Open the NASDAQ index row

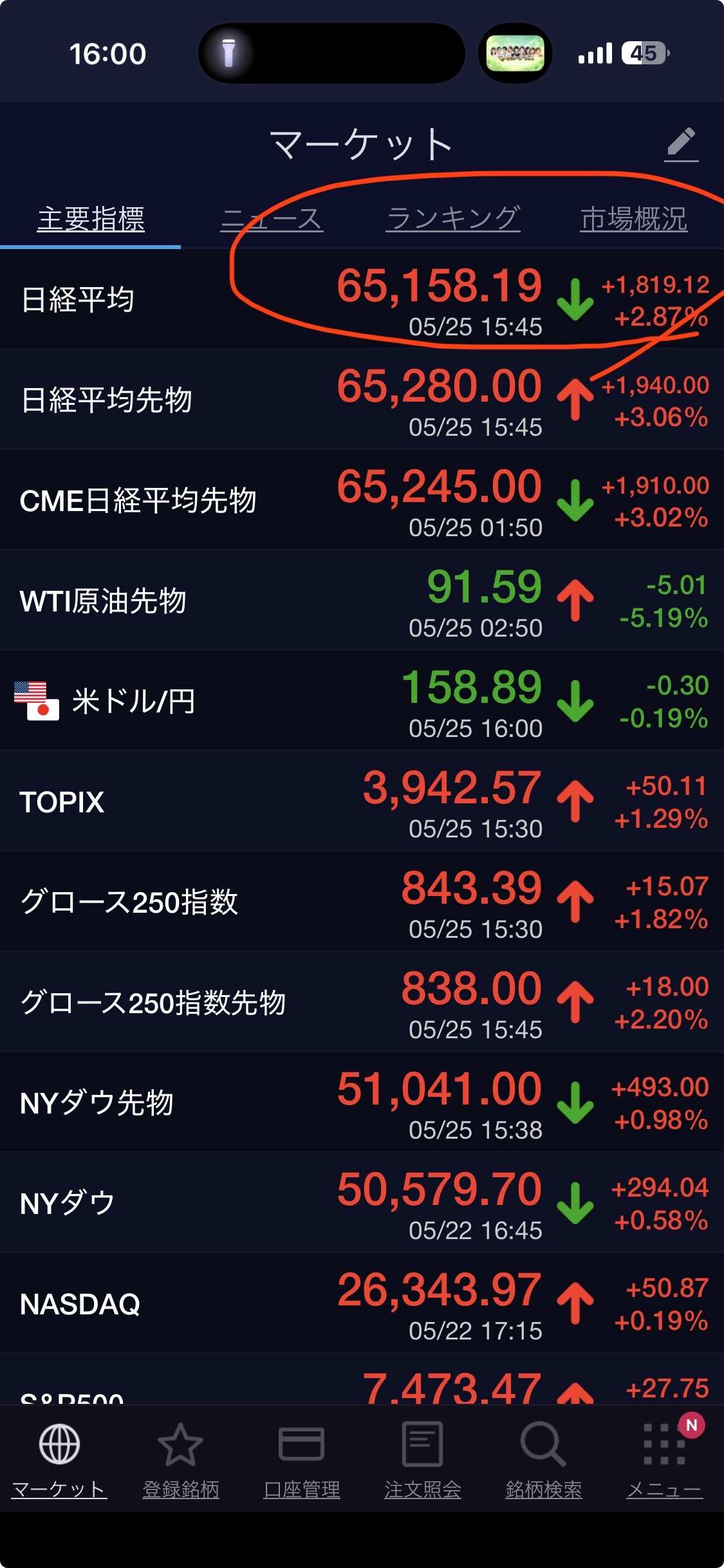(362, 1303)
